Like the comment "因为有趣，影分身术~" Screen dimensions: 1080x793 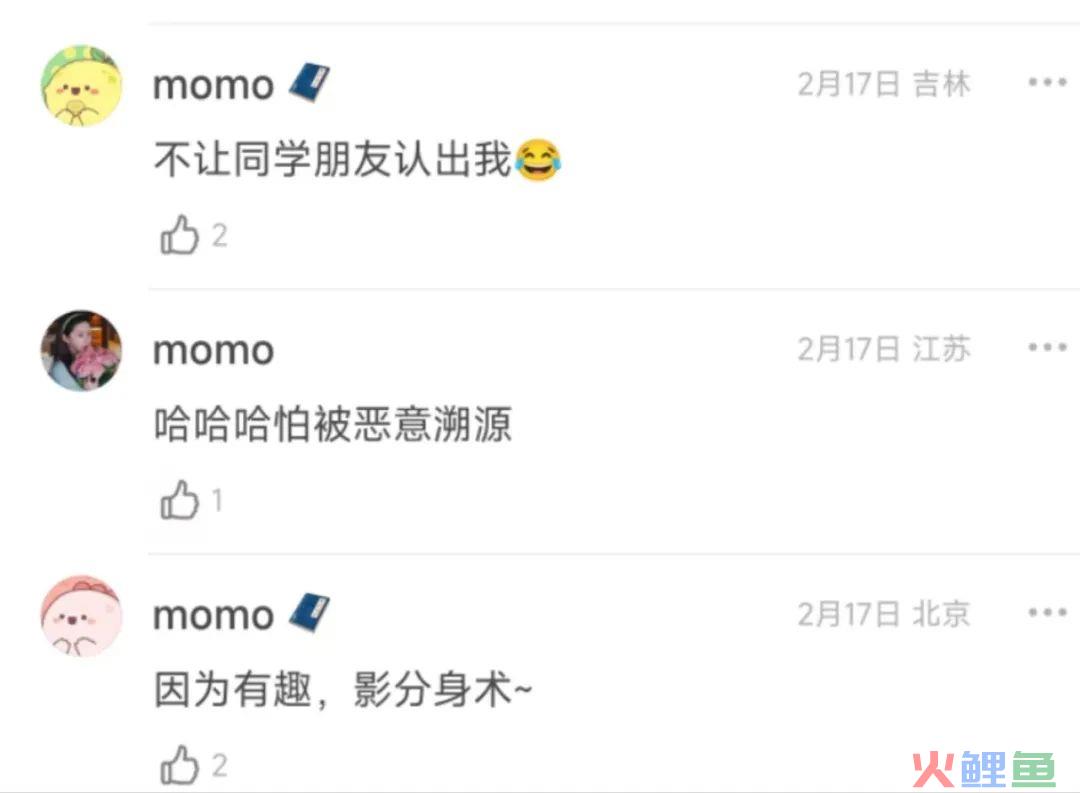[x=180, y=766]
